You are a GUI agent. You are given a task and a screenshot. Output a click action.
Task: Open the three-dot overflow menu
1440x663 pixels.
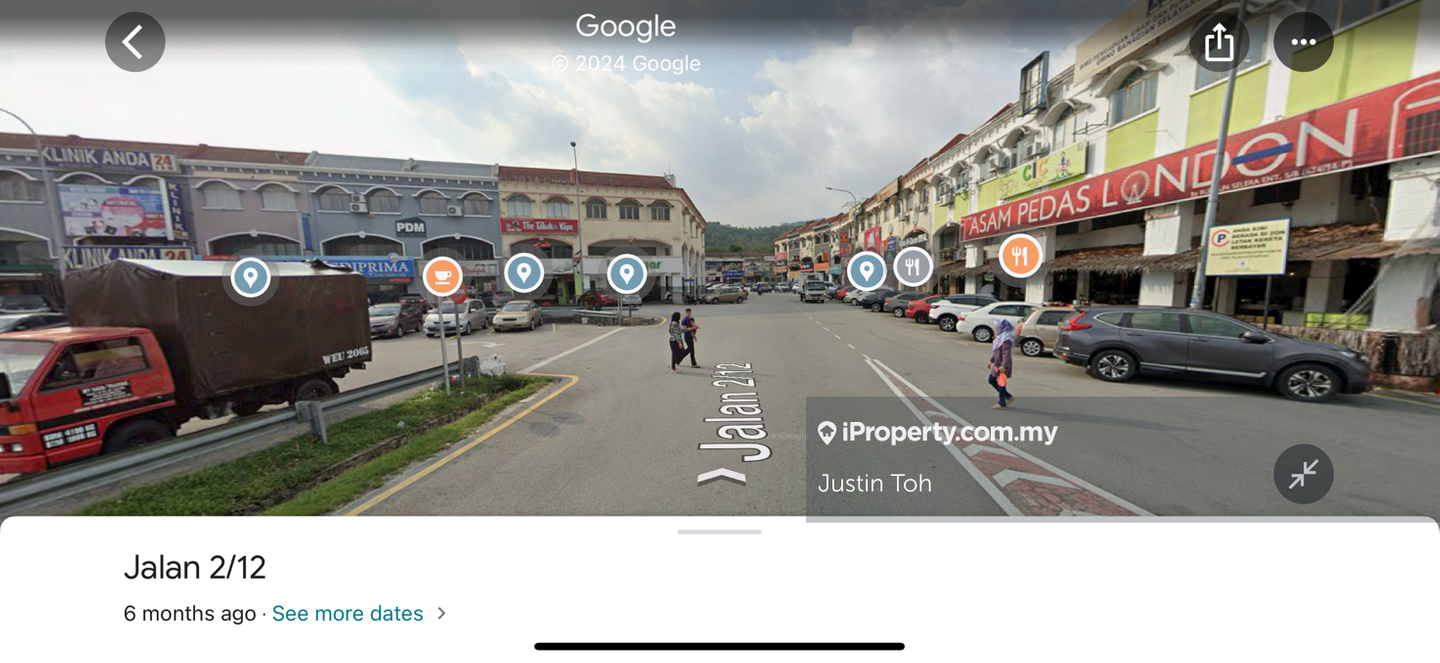point(1303,42)
